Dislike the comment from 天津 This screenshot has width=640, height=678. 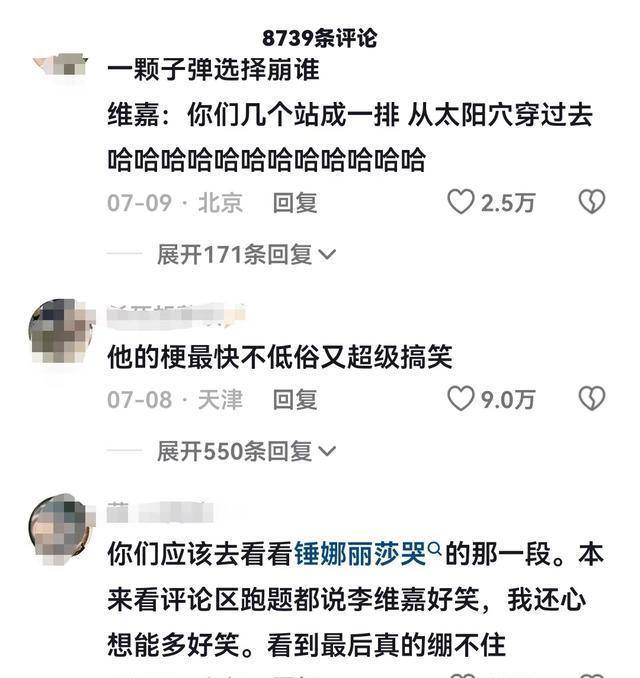tap(592, 399)
